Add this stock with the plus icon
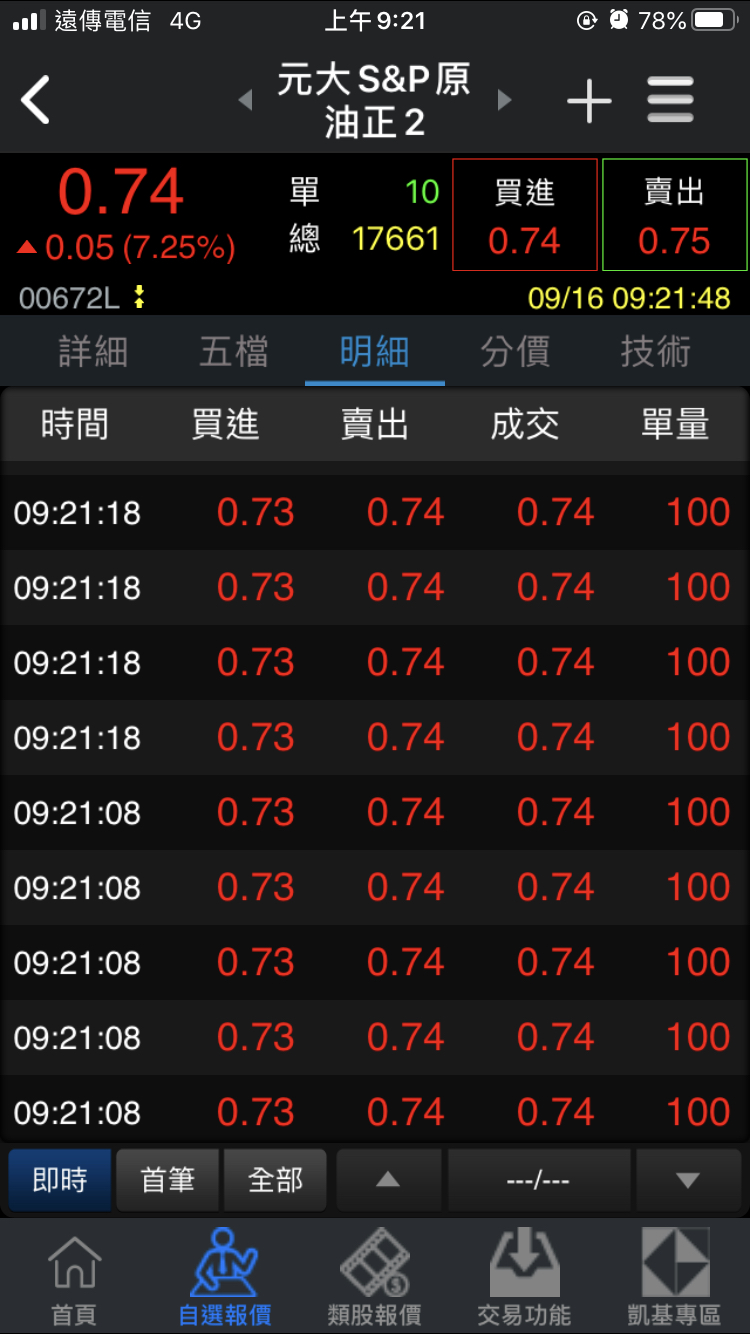750x1334 pixels. coord(589,101)
